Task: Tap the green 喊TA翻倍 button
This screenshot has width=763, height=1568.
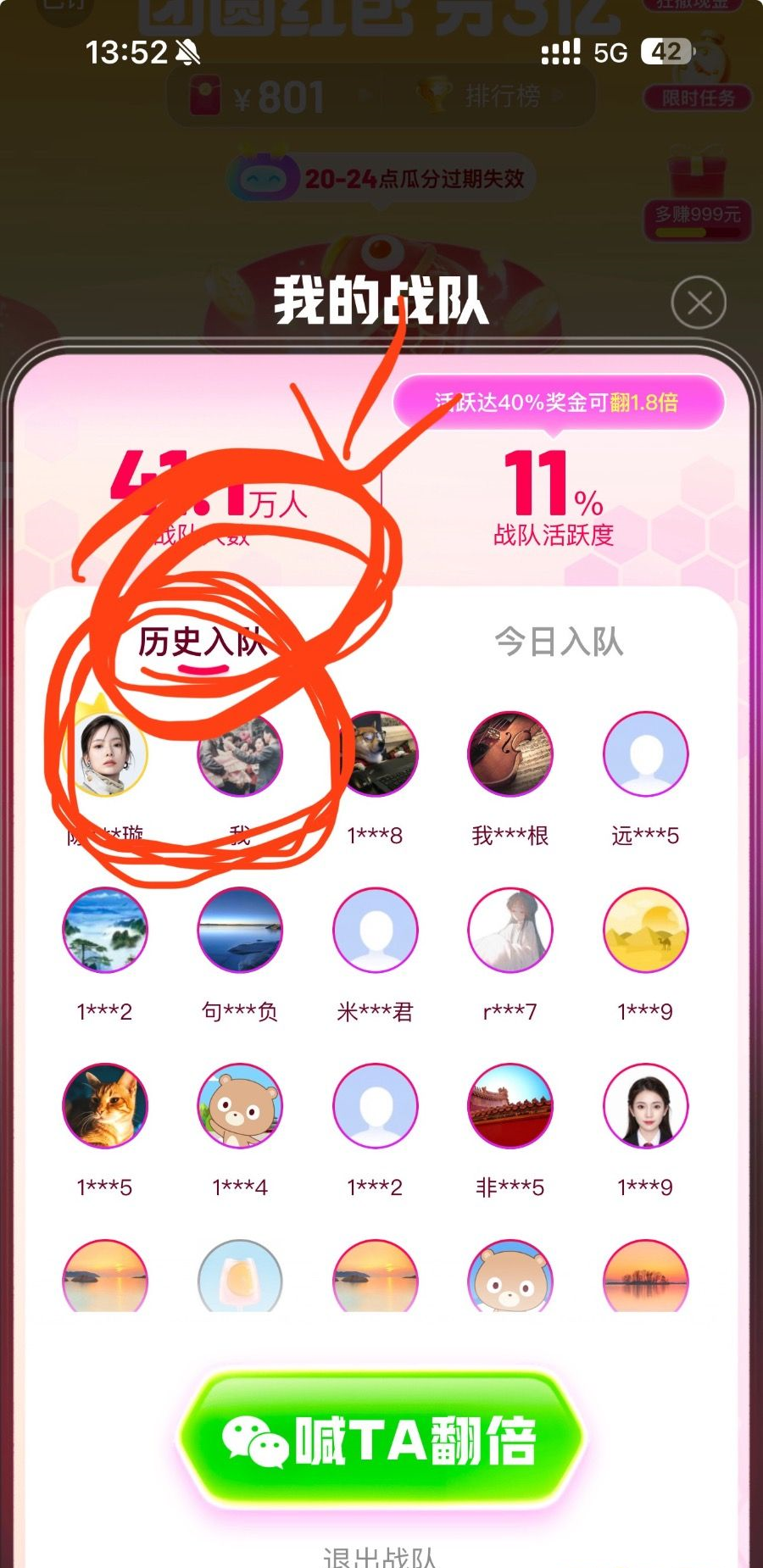Action: pyautogui.click(x=381, y=1440)
